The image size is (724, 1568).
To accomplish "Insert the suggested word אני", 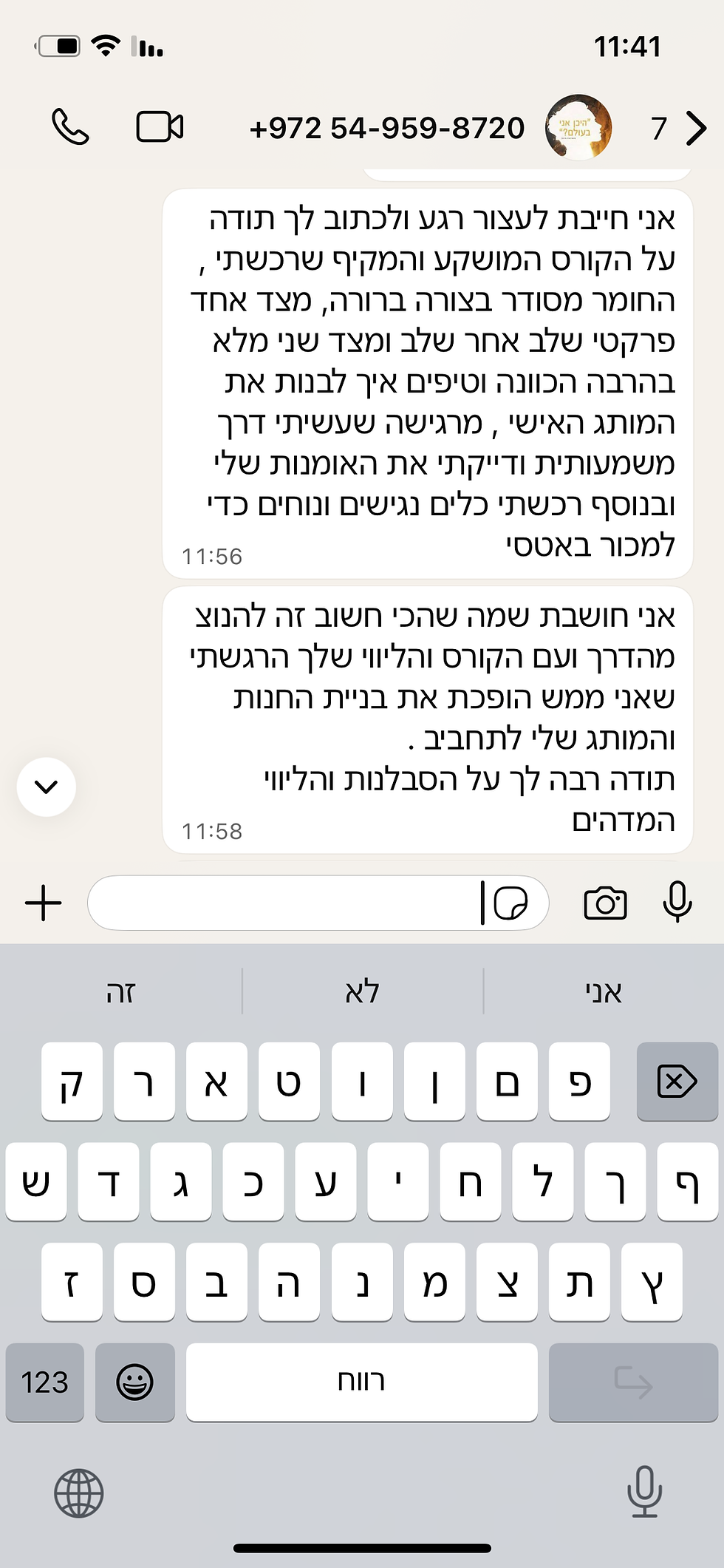I will point(604,992).
